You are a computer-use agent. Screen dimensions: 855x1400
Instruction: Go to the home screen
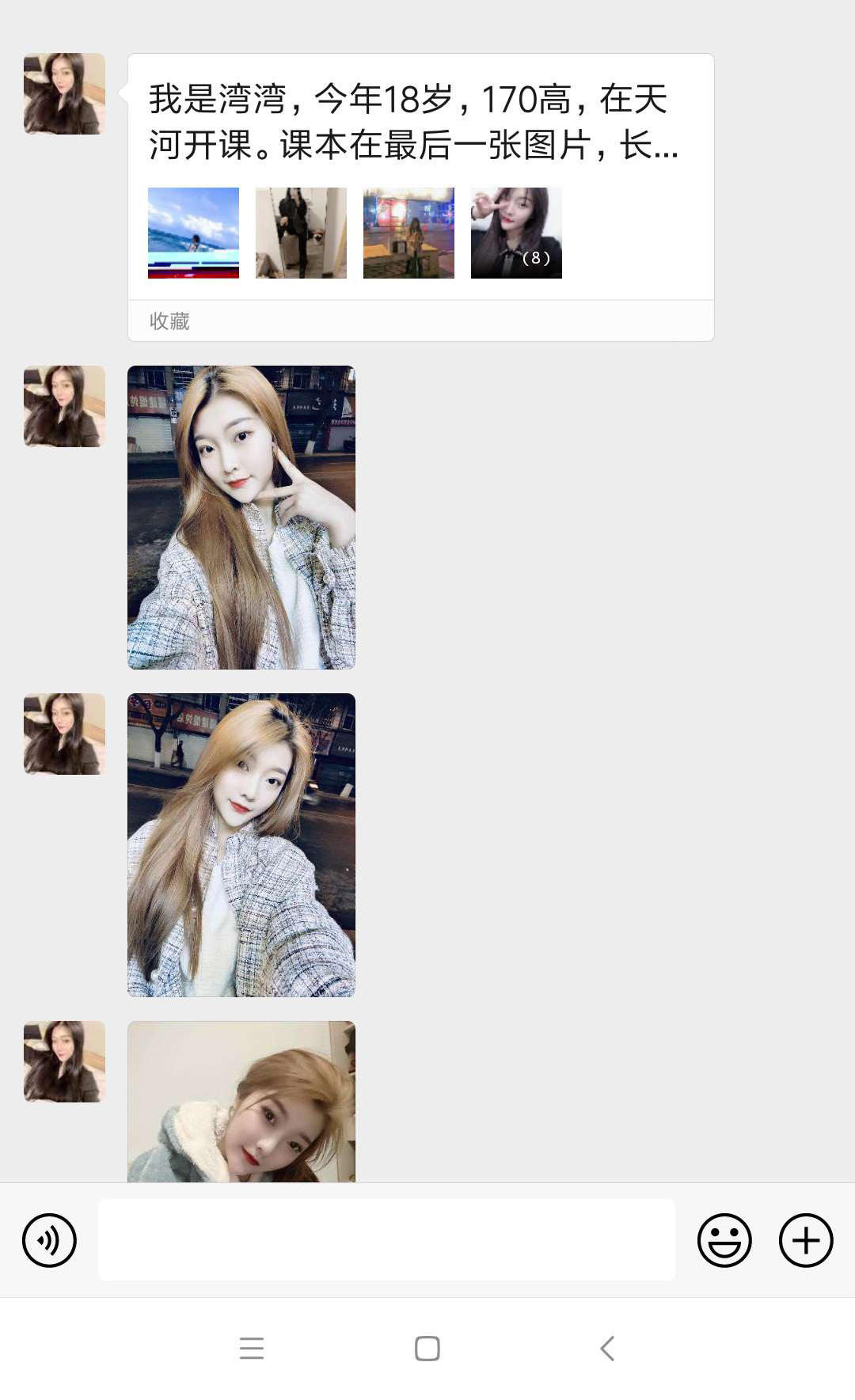click(x=427, y=1348)
